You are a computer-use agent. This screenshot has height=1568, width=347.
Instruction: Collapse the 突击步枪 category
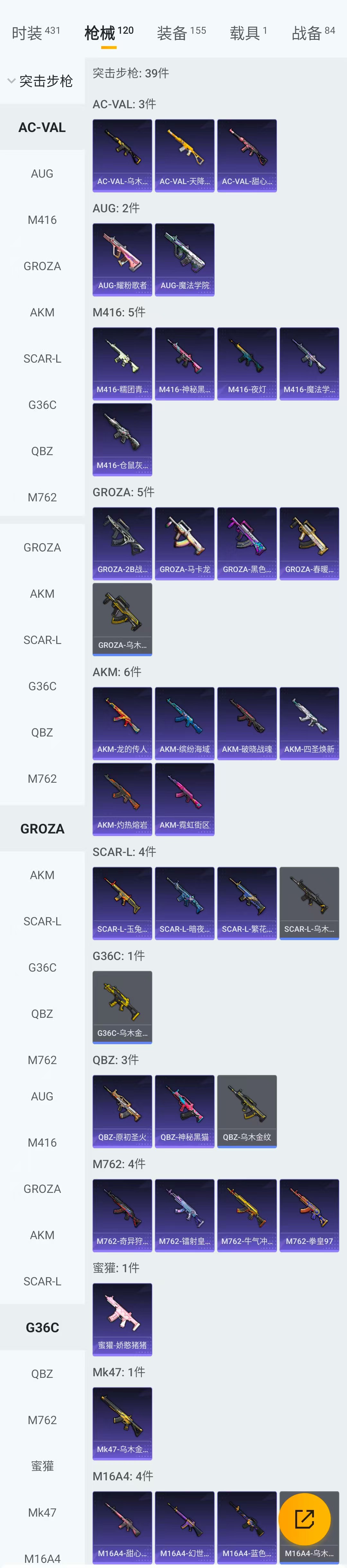click(x=40, y=81)
